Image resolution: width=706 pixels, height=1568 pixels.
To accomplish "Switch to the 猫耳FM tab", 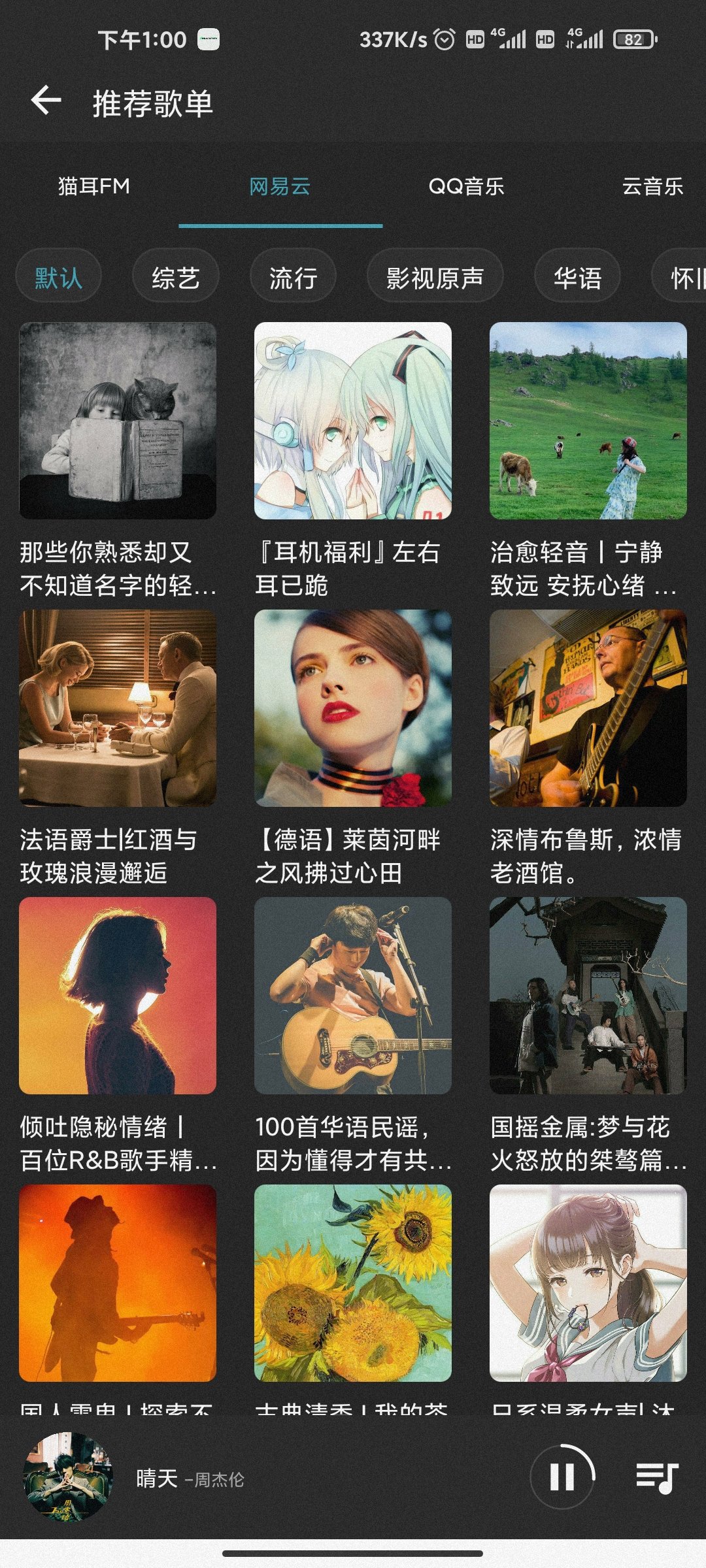I will pyautogui.click(x=93, y=186).
